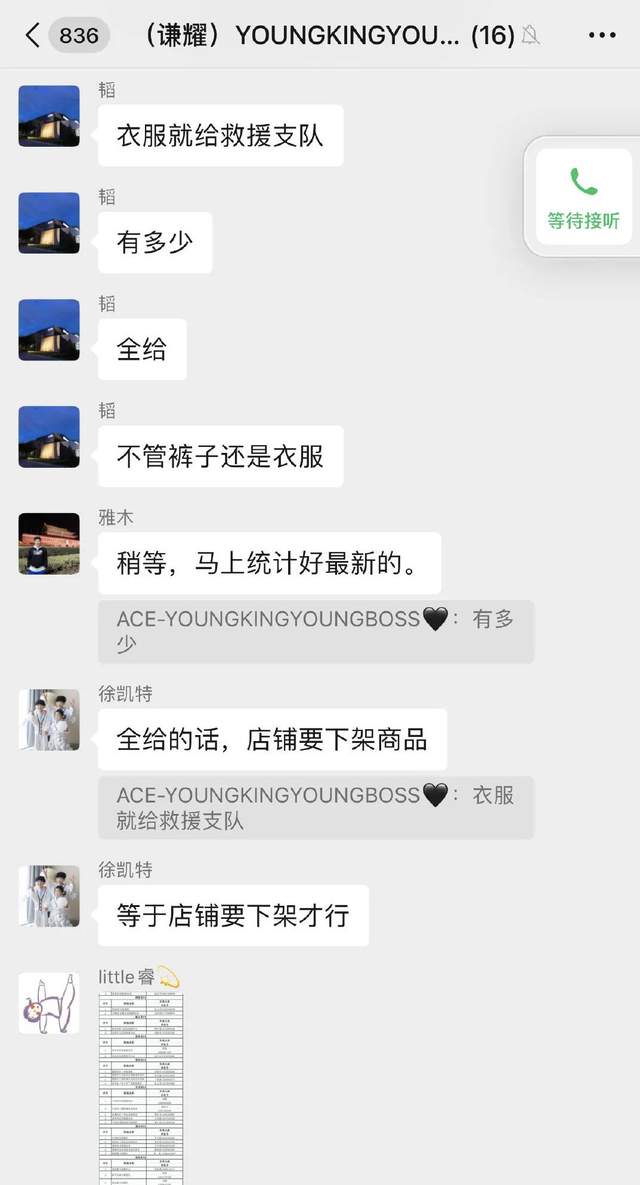This screenshot has width=640, height=1185.
Task: Open quoted message under 全给的话 reply
Action: pyautogui.click(x=316, y=808)
